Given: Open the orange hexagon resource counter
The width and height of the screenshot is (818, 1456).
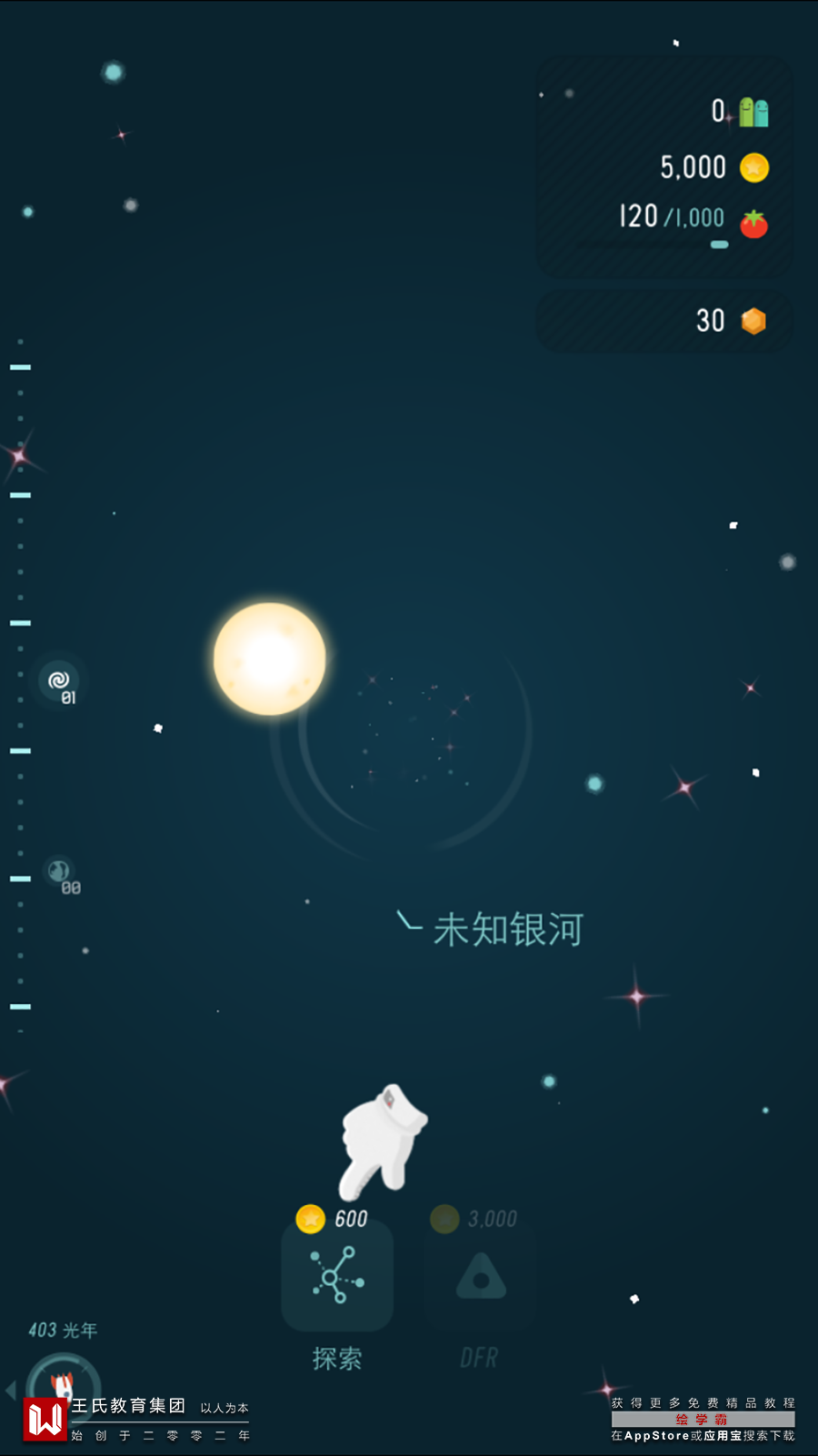Looking at the screenshot, I should 663,321.
